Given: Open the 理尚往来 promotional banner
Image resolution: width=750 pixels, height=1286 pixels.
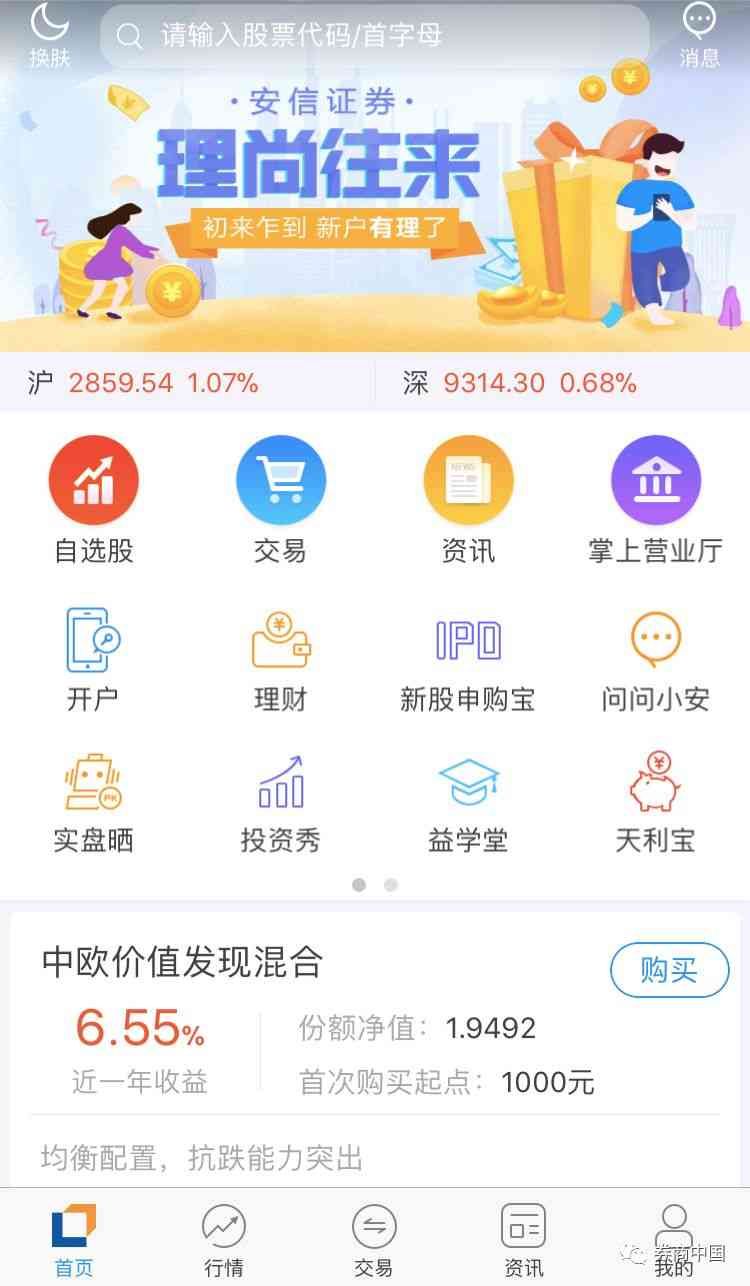Looking at the screenshot, I should (x=375, y=200).
